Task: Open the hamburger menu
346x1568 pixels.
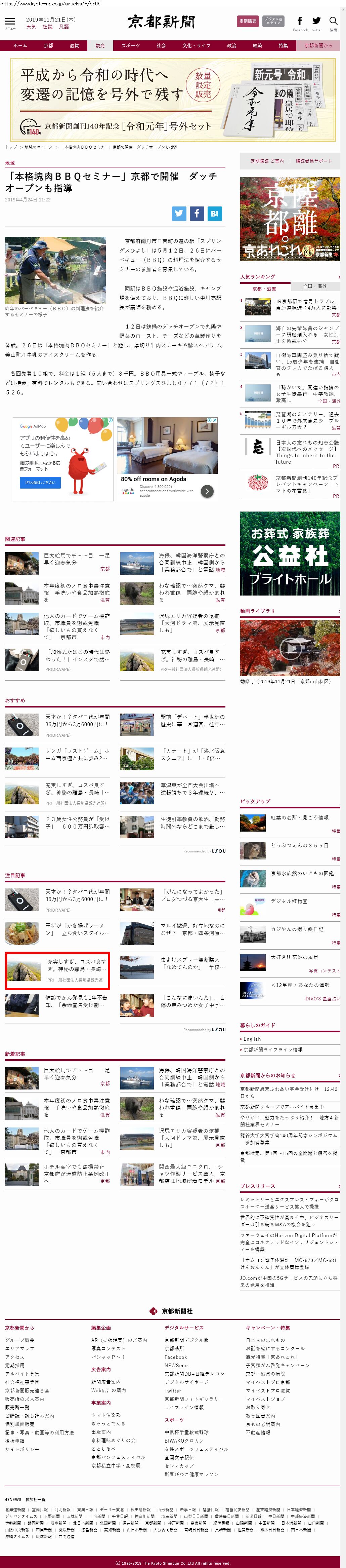Action: point(10,22)
